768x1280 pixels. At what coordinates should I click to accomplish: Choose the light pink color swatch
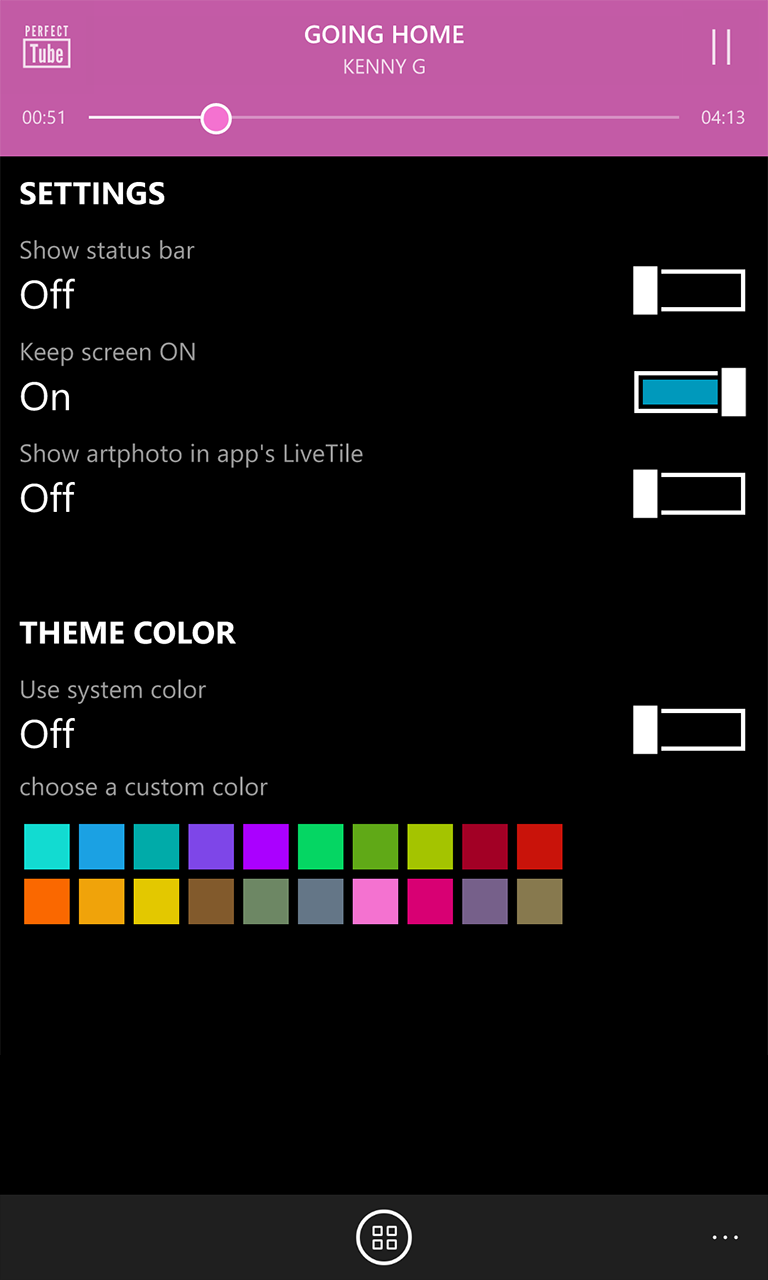pos(376,901)
